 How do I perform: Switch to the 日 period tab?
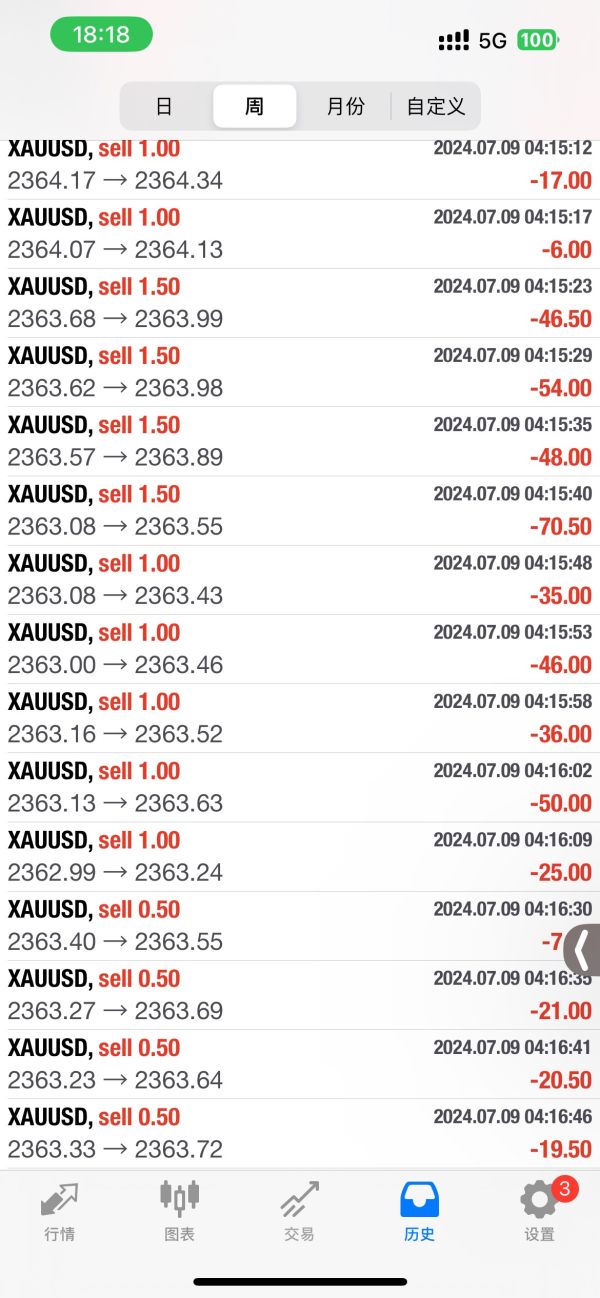tap(166, 106)
